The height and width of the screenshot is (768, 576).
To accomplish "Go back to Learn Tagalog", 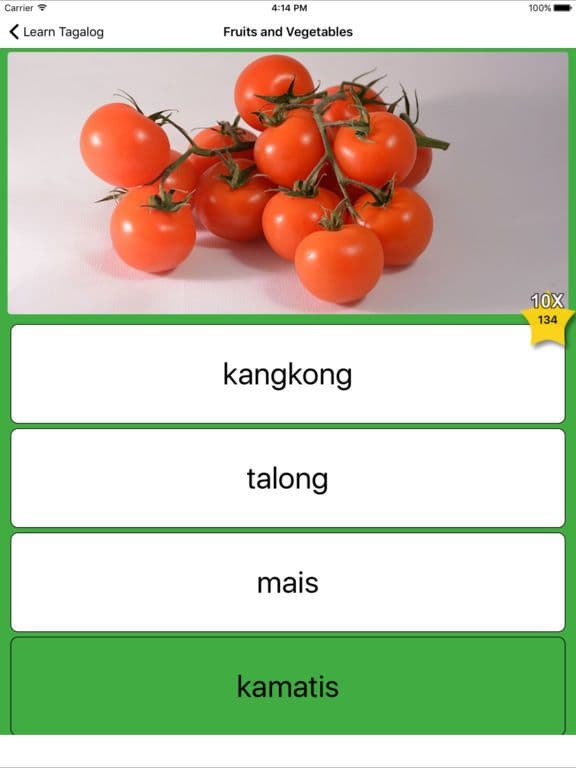I will click(56, 32).
